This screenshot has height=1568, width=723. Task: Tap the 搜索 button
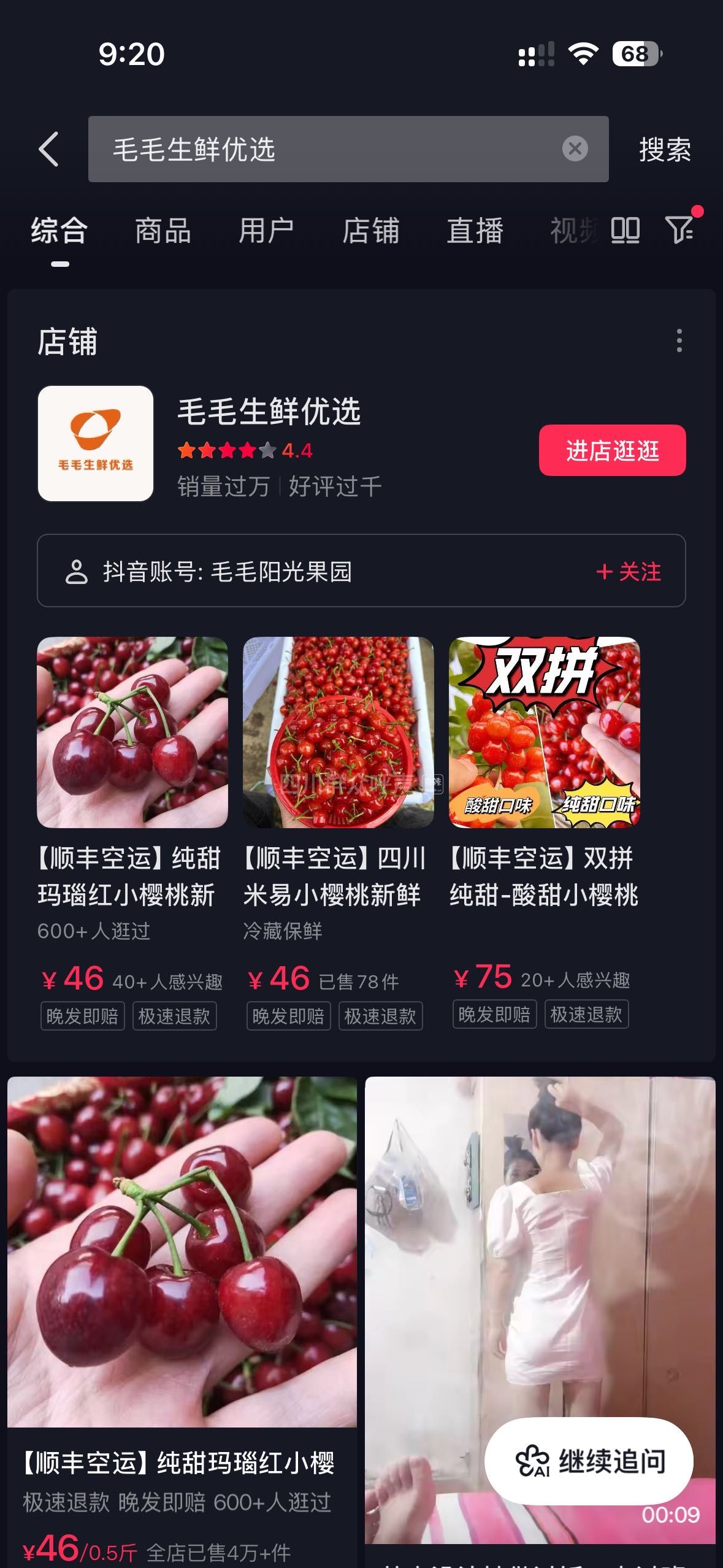(665, 150)
